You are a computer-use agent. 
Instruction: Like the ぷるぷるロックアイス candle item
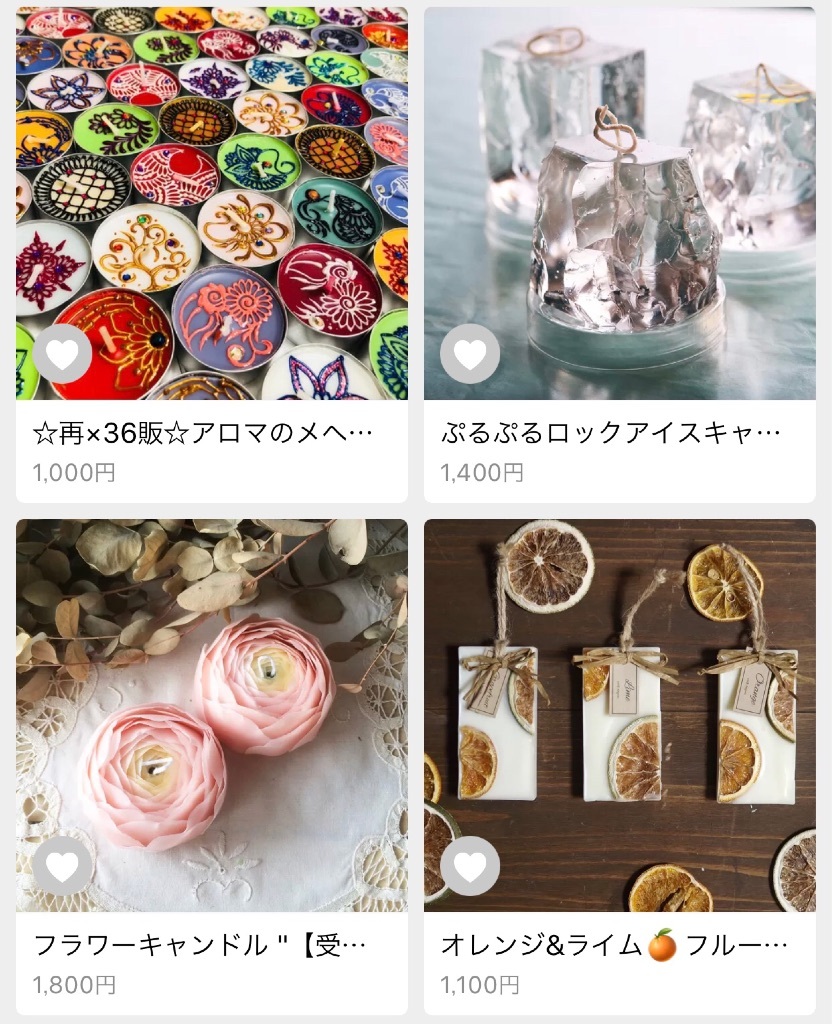tap(470, 354)
